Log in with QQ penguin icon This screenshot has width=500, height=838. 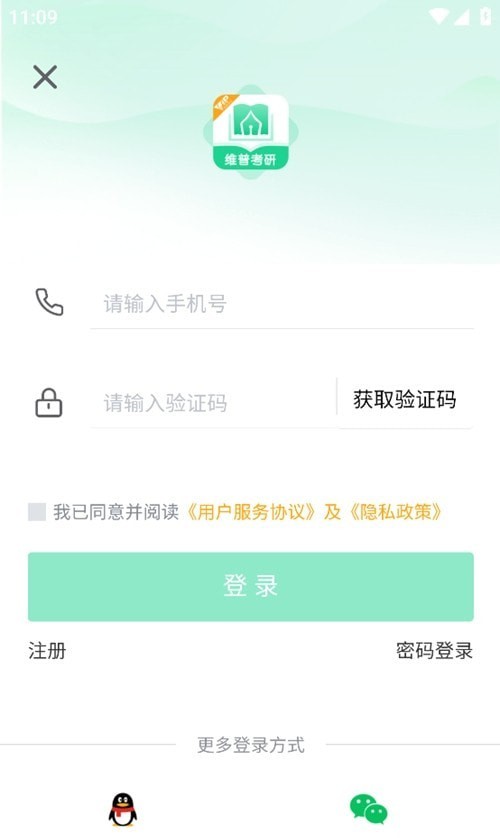pyautogui.click(x=123, y=809)
